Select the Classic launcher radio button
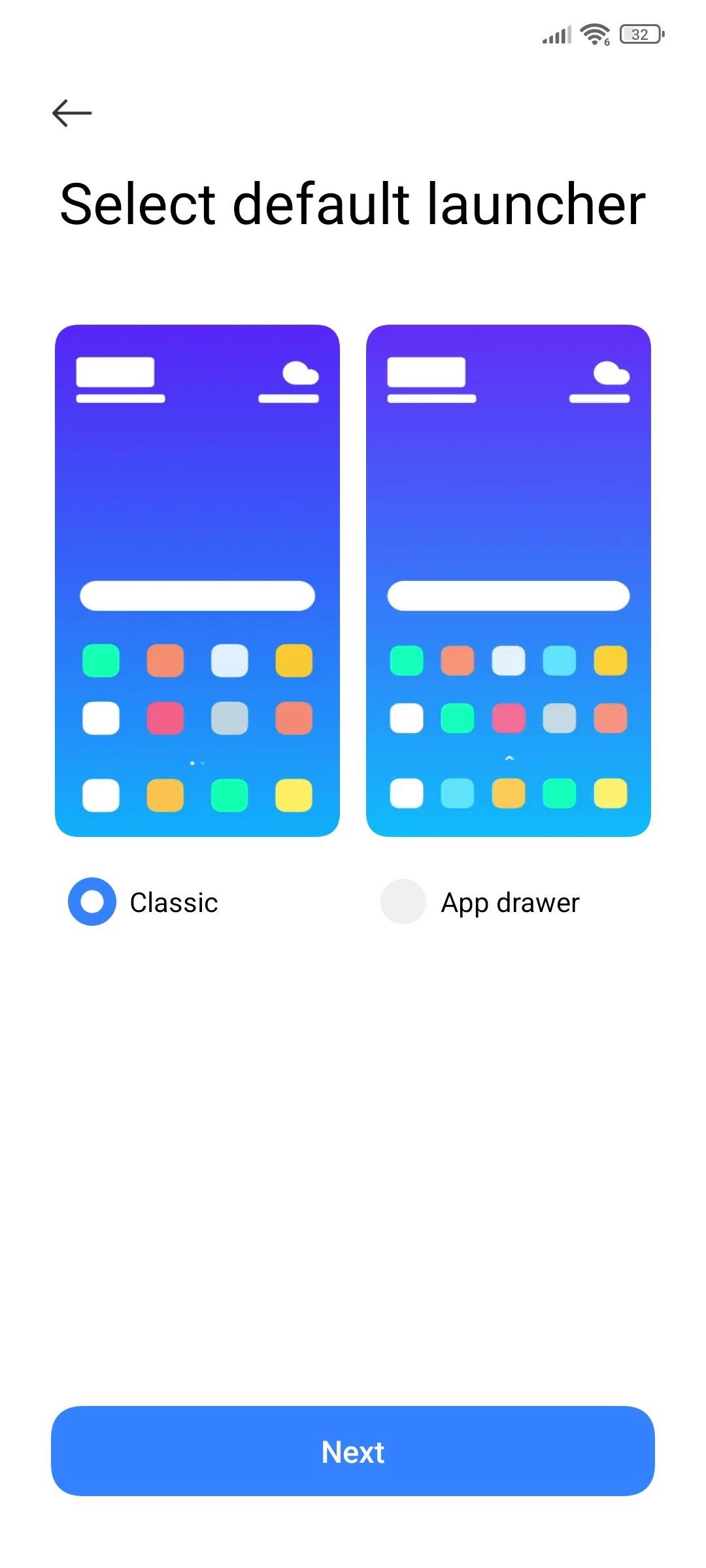 92,902
